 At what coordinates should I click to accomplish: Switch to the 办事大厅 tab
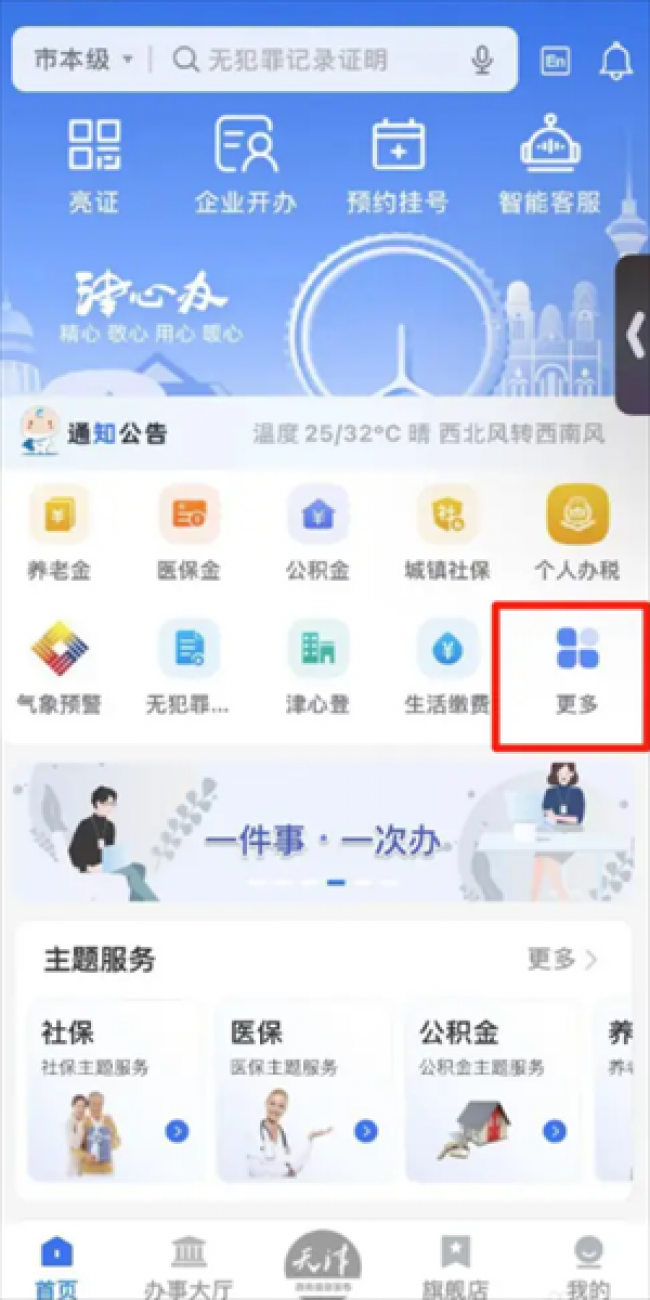tap(189, 1266)
